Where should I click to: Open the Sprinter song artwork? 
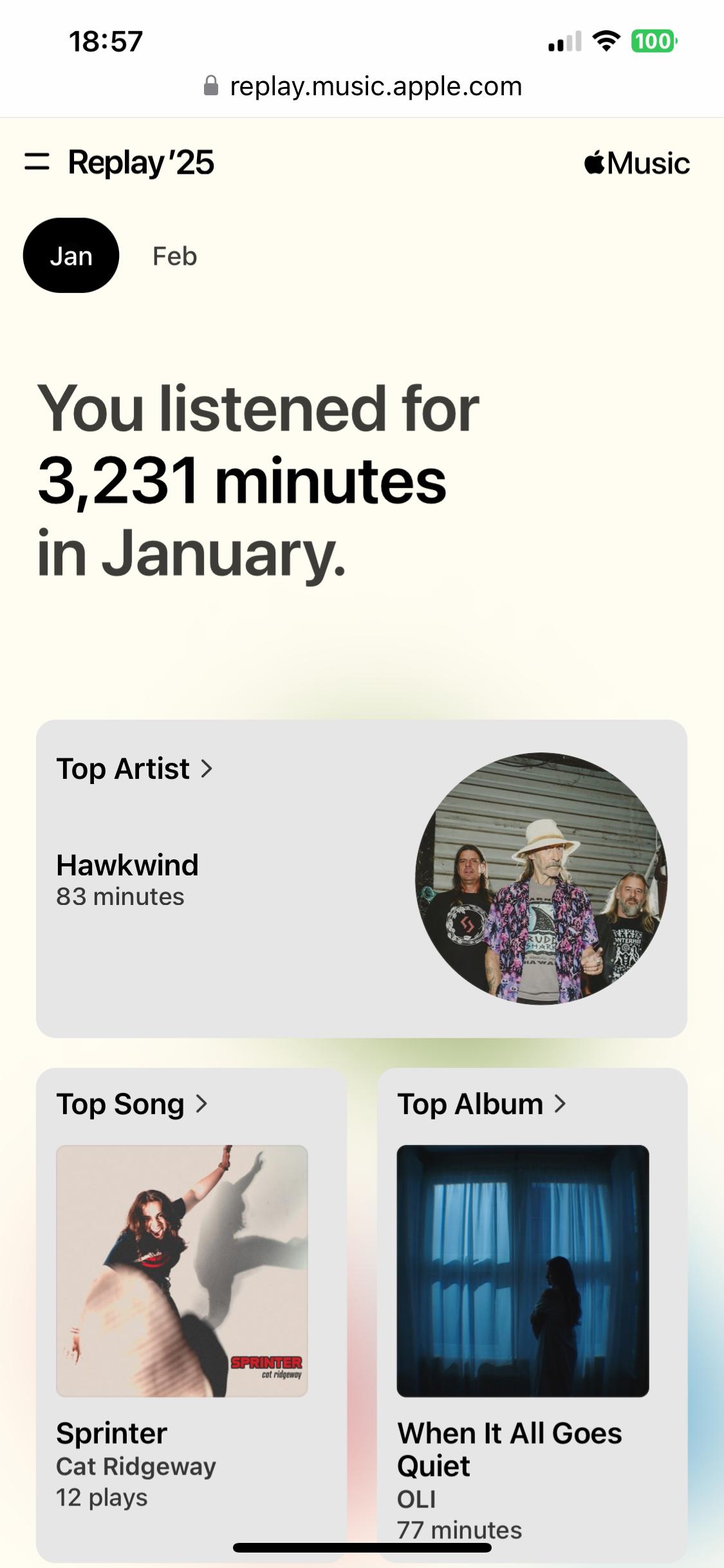(182, 1271)
